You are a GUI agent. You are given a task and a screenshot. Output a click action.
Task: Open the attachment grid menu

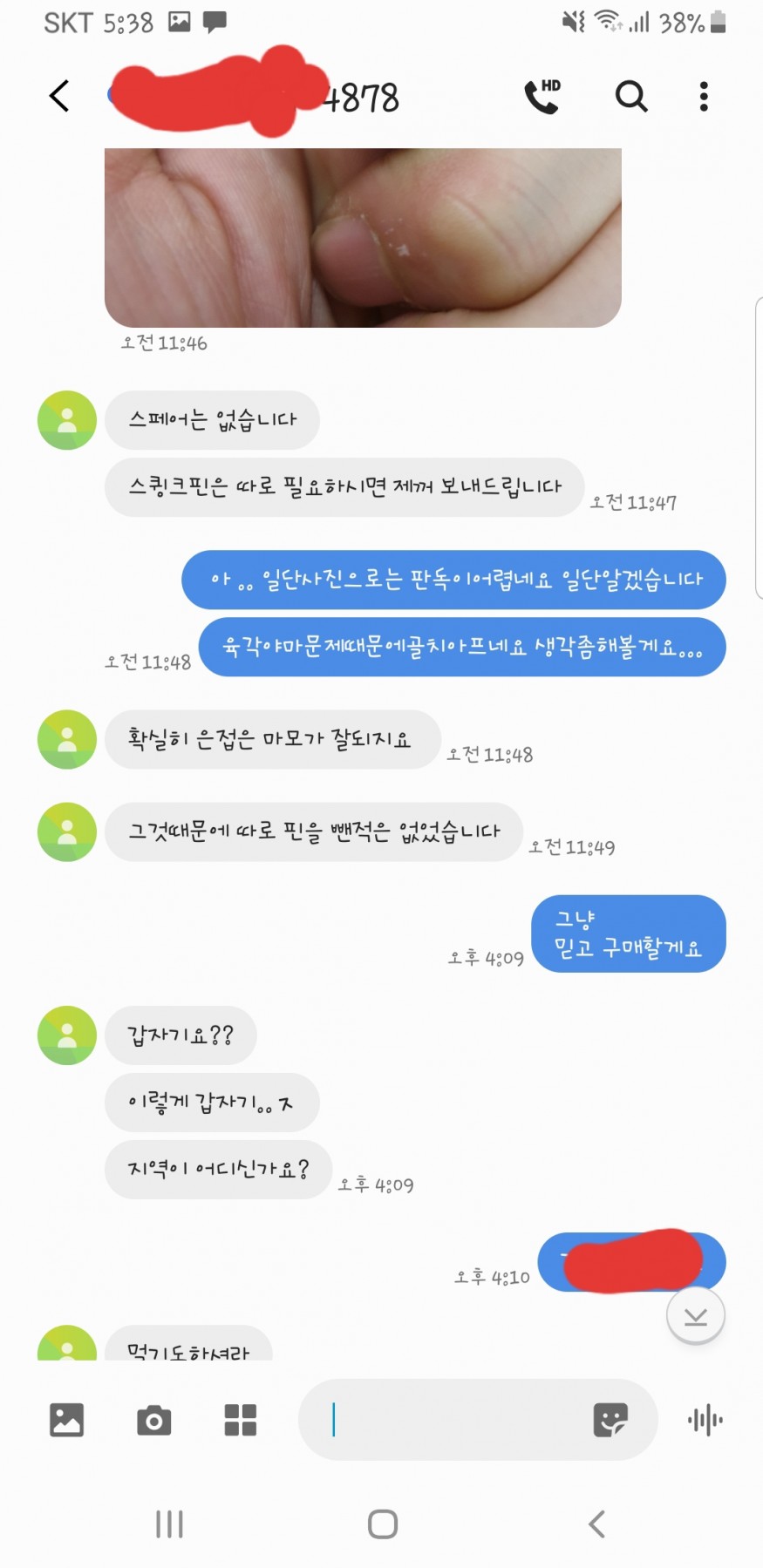(241, 1420)
